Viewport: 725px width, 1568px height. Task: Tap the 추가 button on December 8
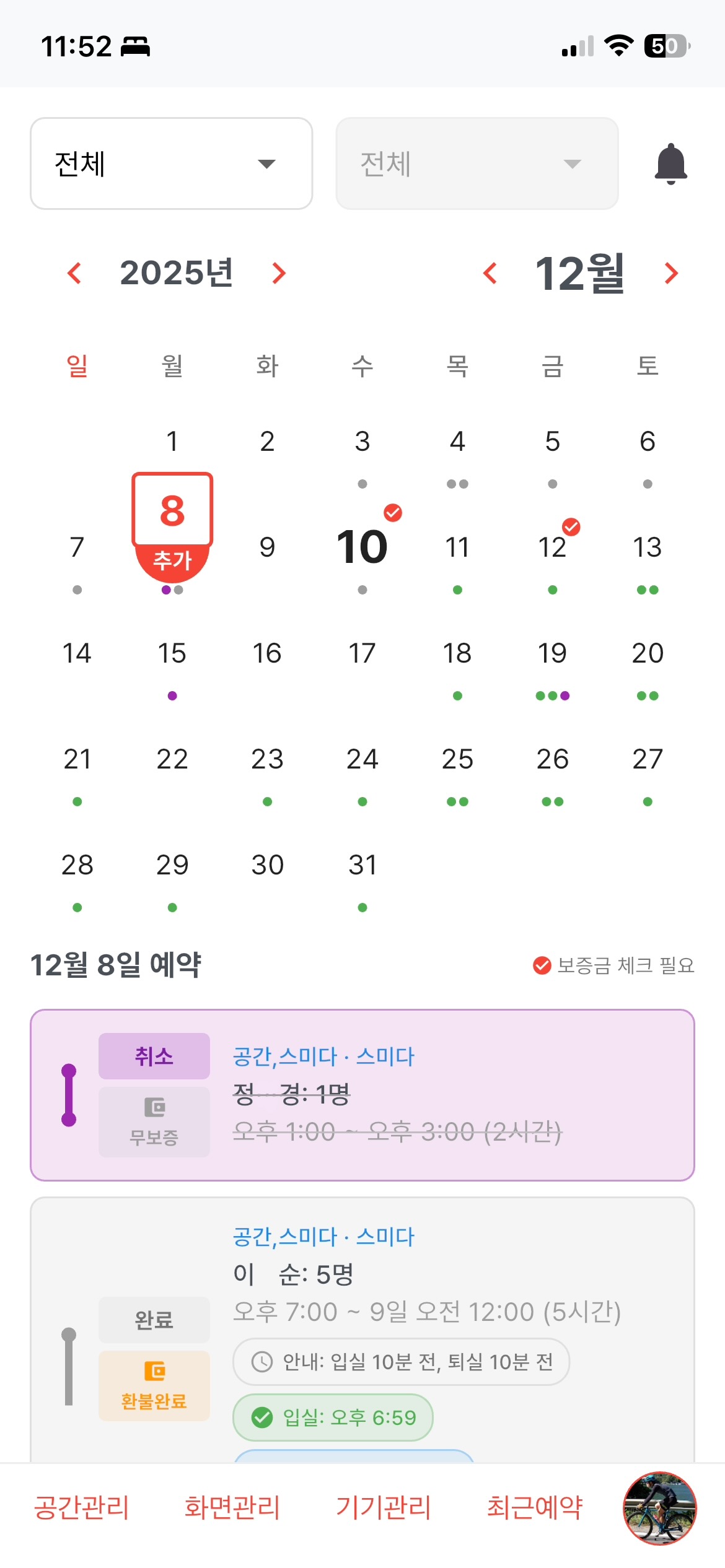coord(172,559)
